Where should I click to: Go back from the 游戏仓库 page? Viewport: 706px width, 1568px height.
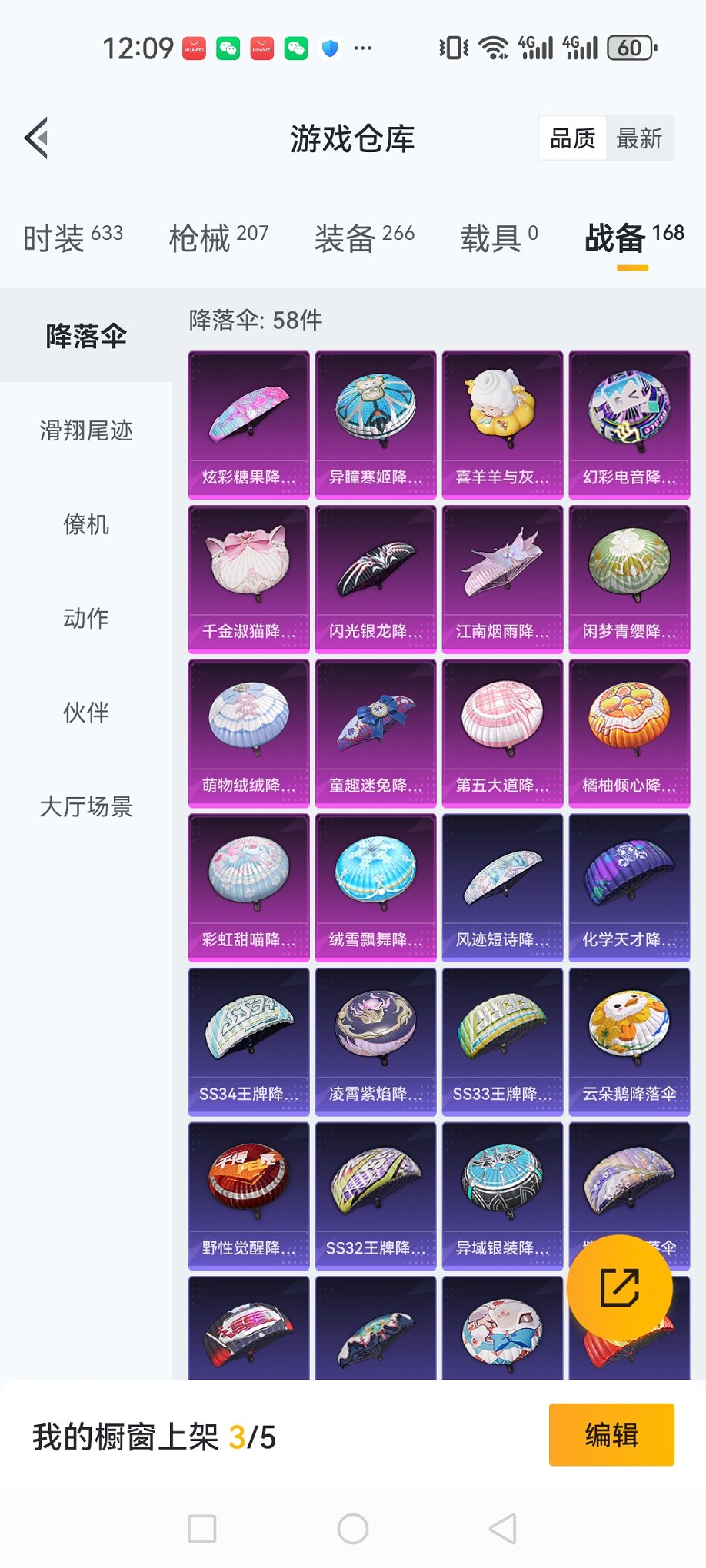[x=37, y=138]
